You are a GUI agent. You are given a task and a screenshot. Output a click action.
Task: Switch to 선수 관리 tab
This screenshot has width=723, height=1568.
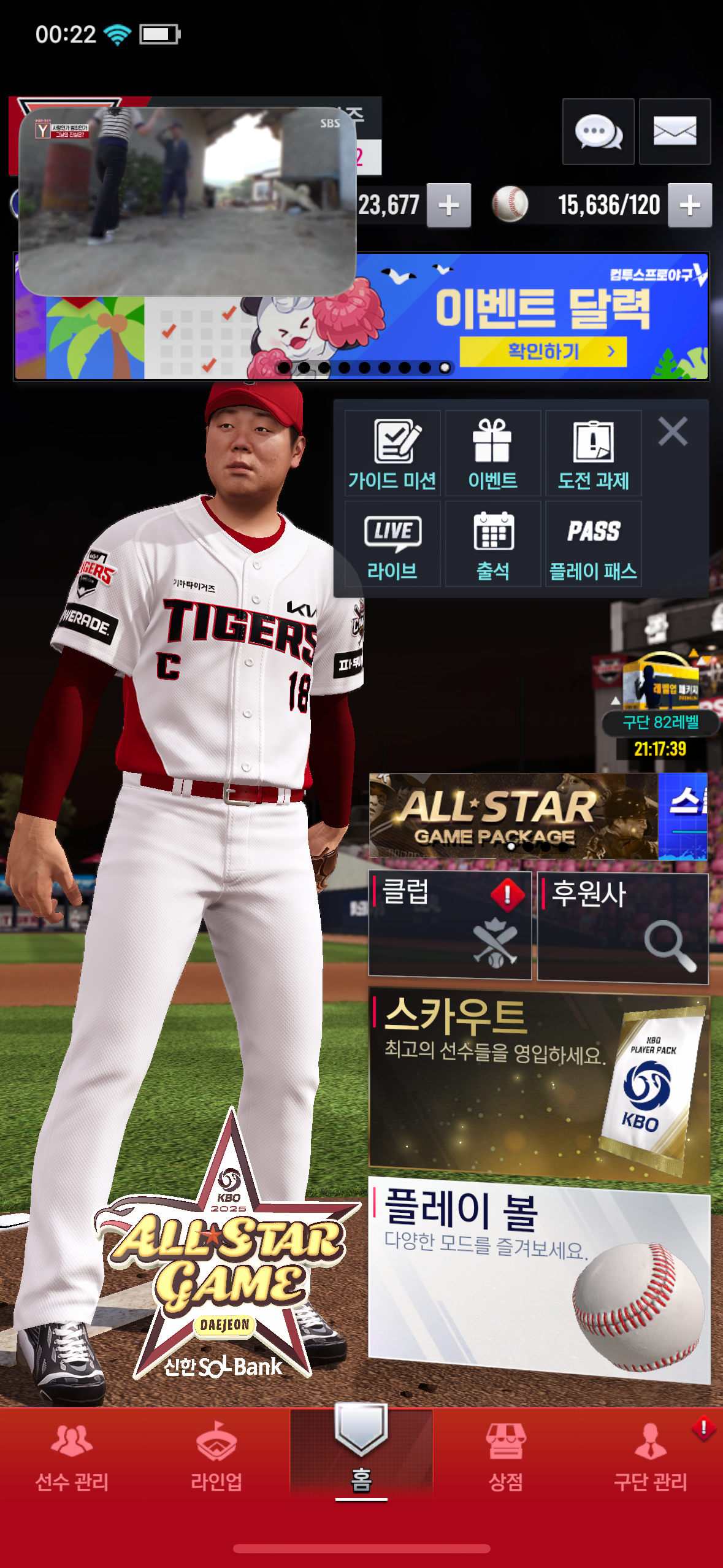tap(72, 1459)
